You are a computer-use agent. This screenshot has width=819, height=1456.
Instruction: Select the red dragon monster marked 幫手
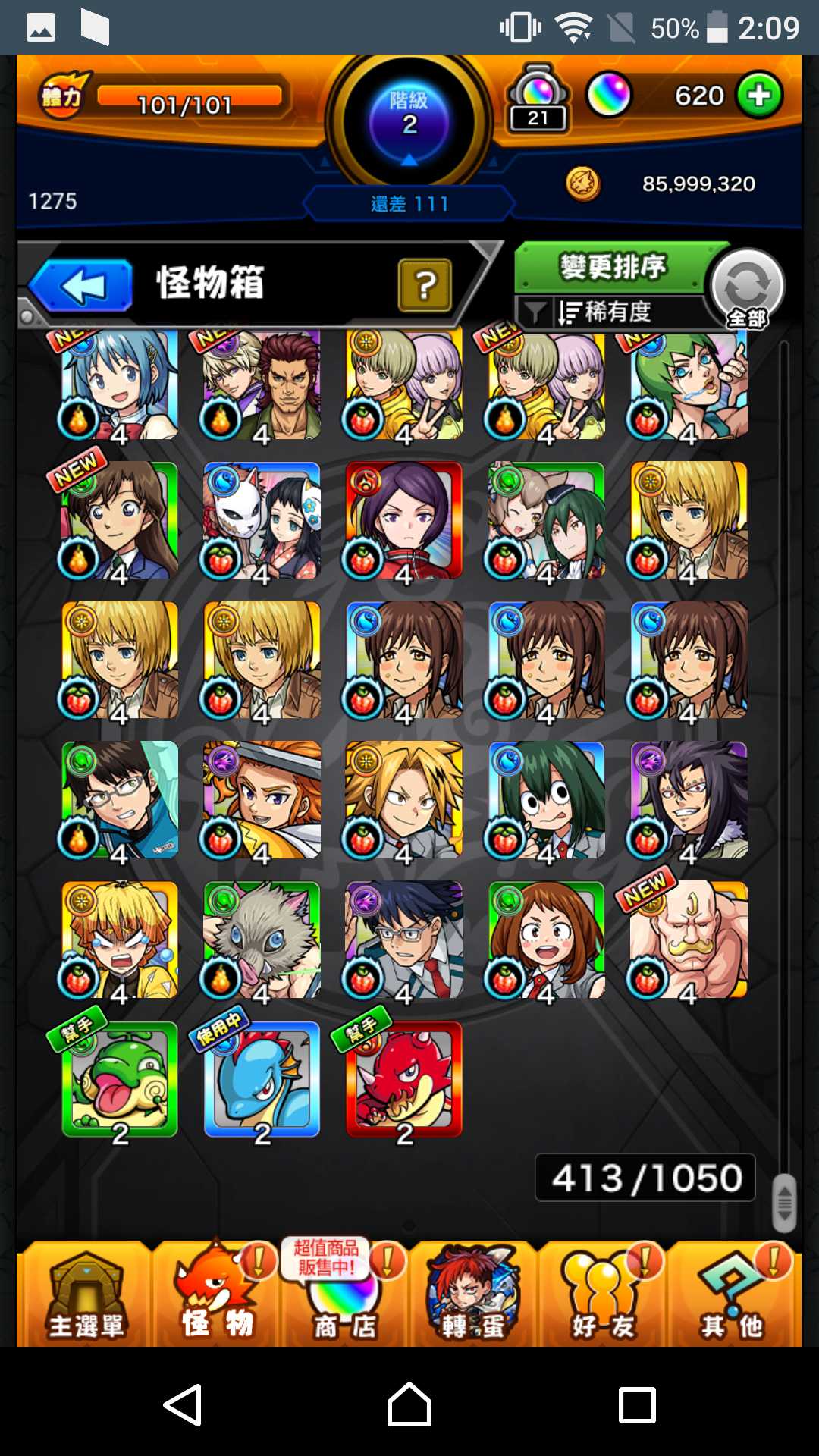[x=404, y=1079]
